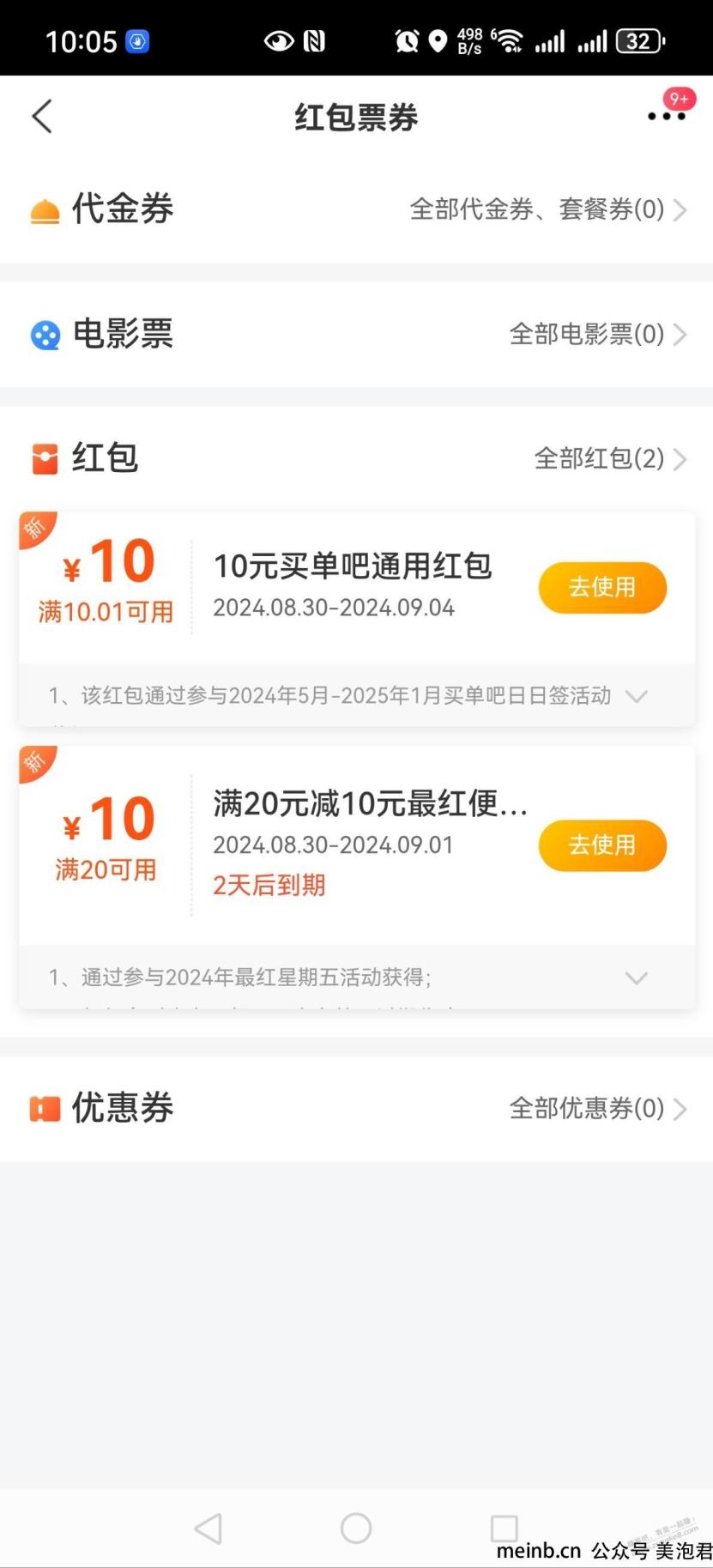
Task: Open 全部电影票(0) list
Action: tap(598, 334)
